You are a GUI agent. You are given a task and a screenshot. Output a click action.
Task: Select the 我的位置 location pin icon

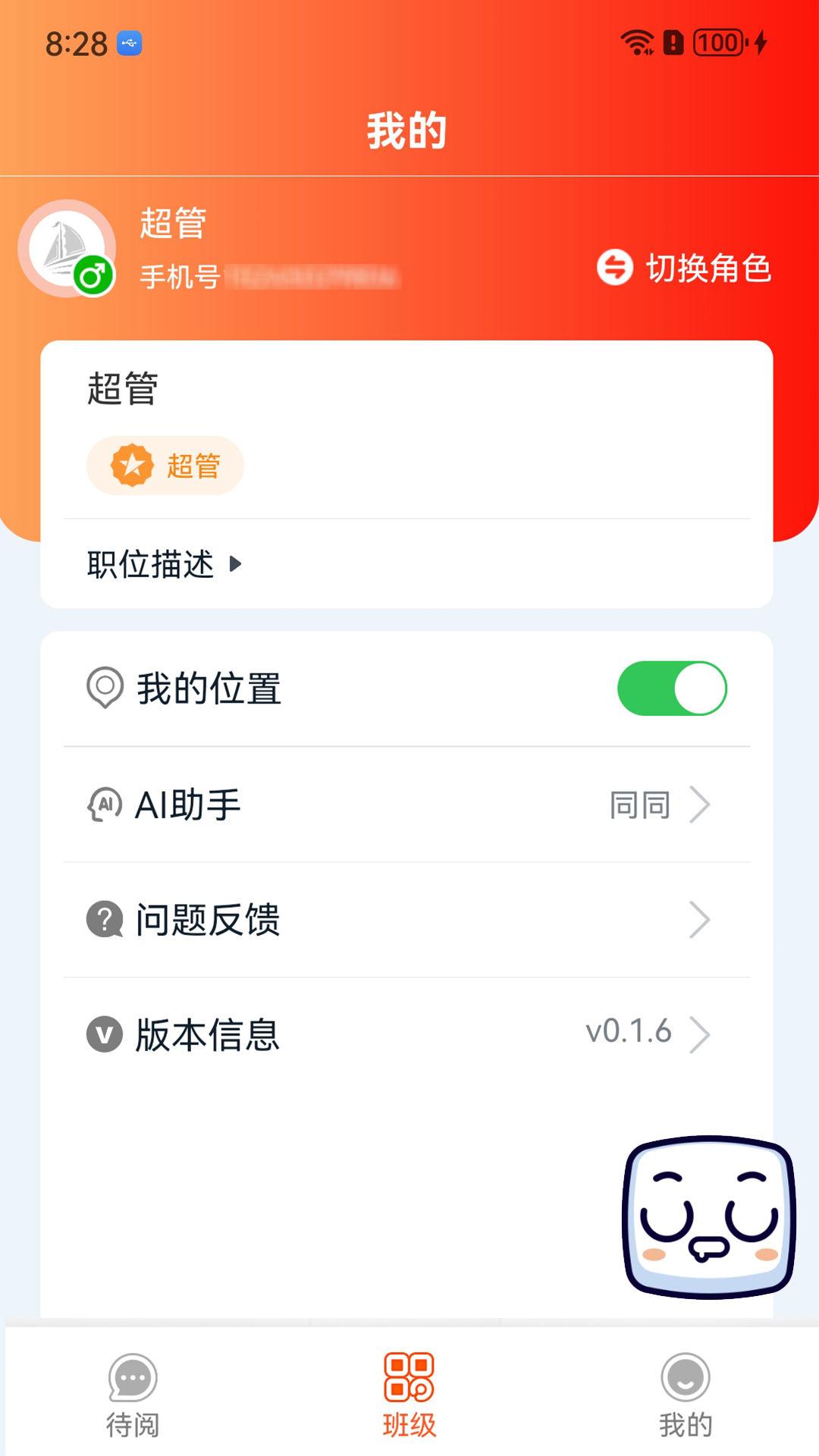pos(104,688)
